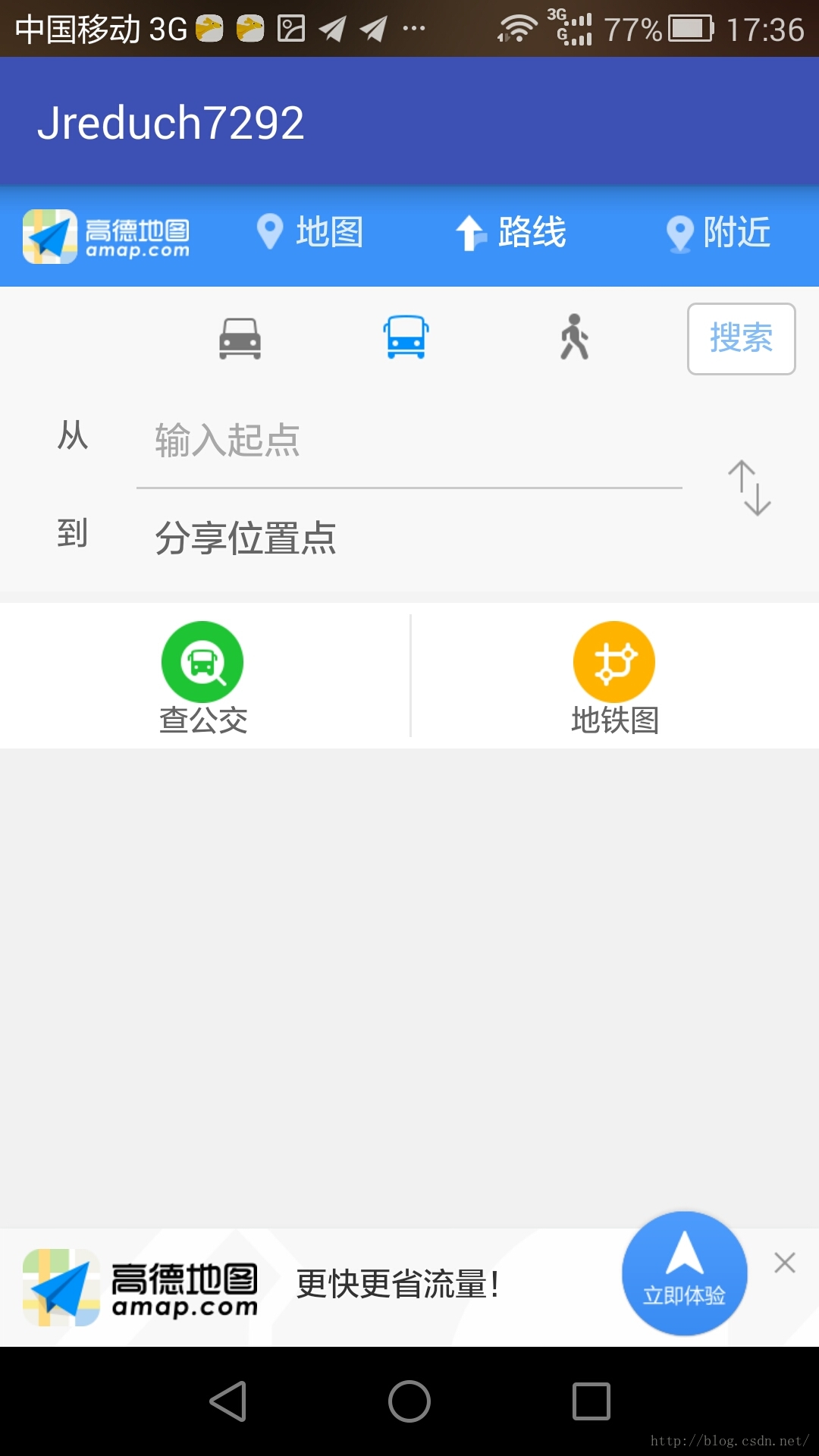
Task: Go back with the system back button
Action: 227,1401
